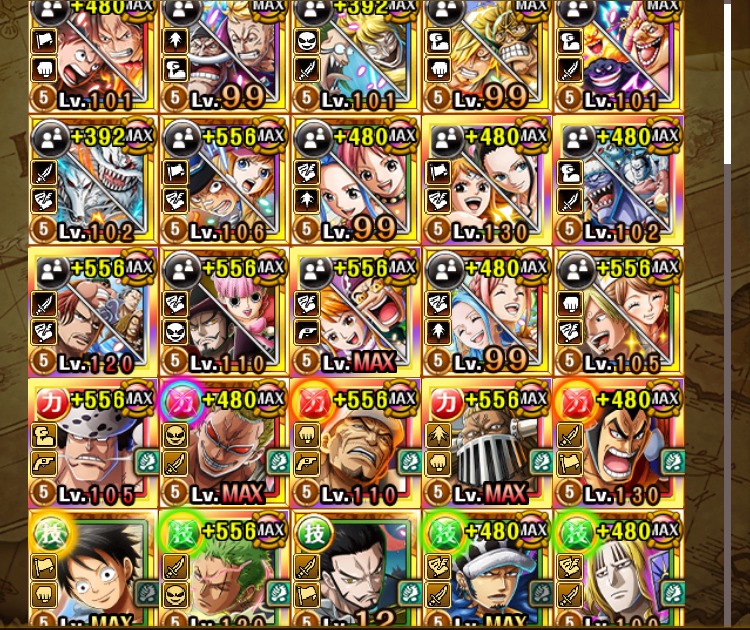Screen dimensions: 750x630
Task: Choose the Lv.130 dual character with two women
Action: point(486,180)
